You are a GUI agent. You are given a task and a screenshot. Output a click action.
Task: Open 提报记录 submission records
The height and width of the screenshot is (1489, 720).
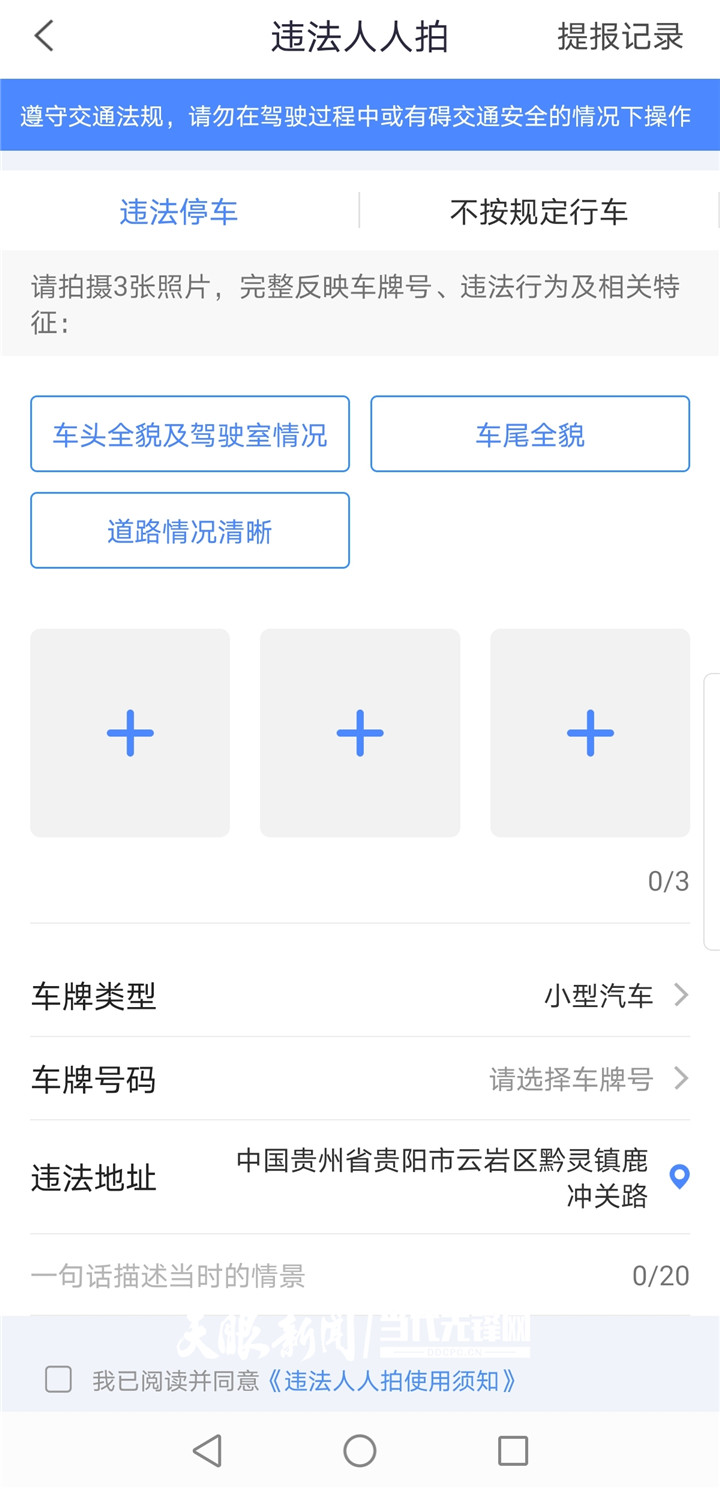[x=620, y=37]
